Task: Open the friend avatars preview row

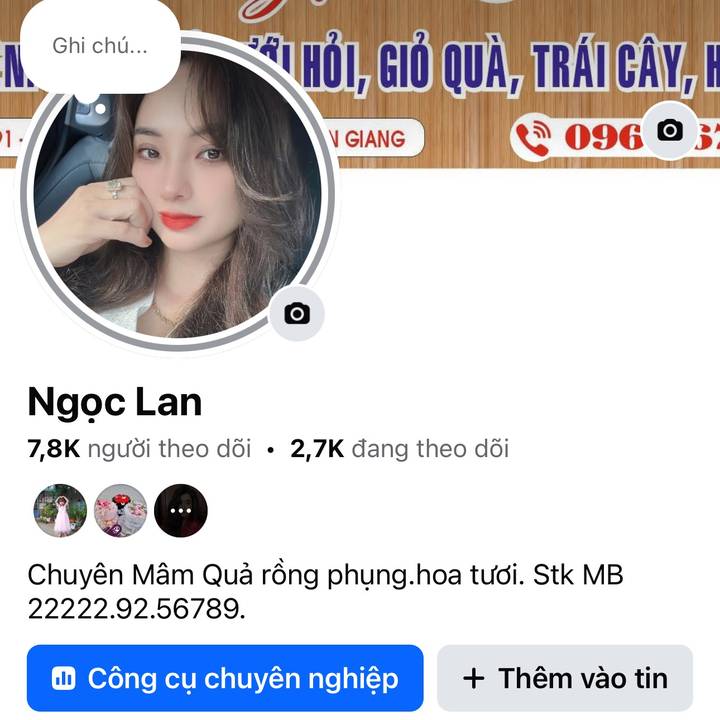Action: point(120,510)
